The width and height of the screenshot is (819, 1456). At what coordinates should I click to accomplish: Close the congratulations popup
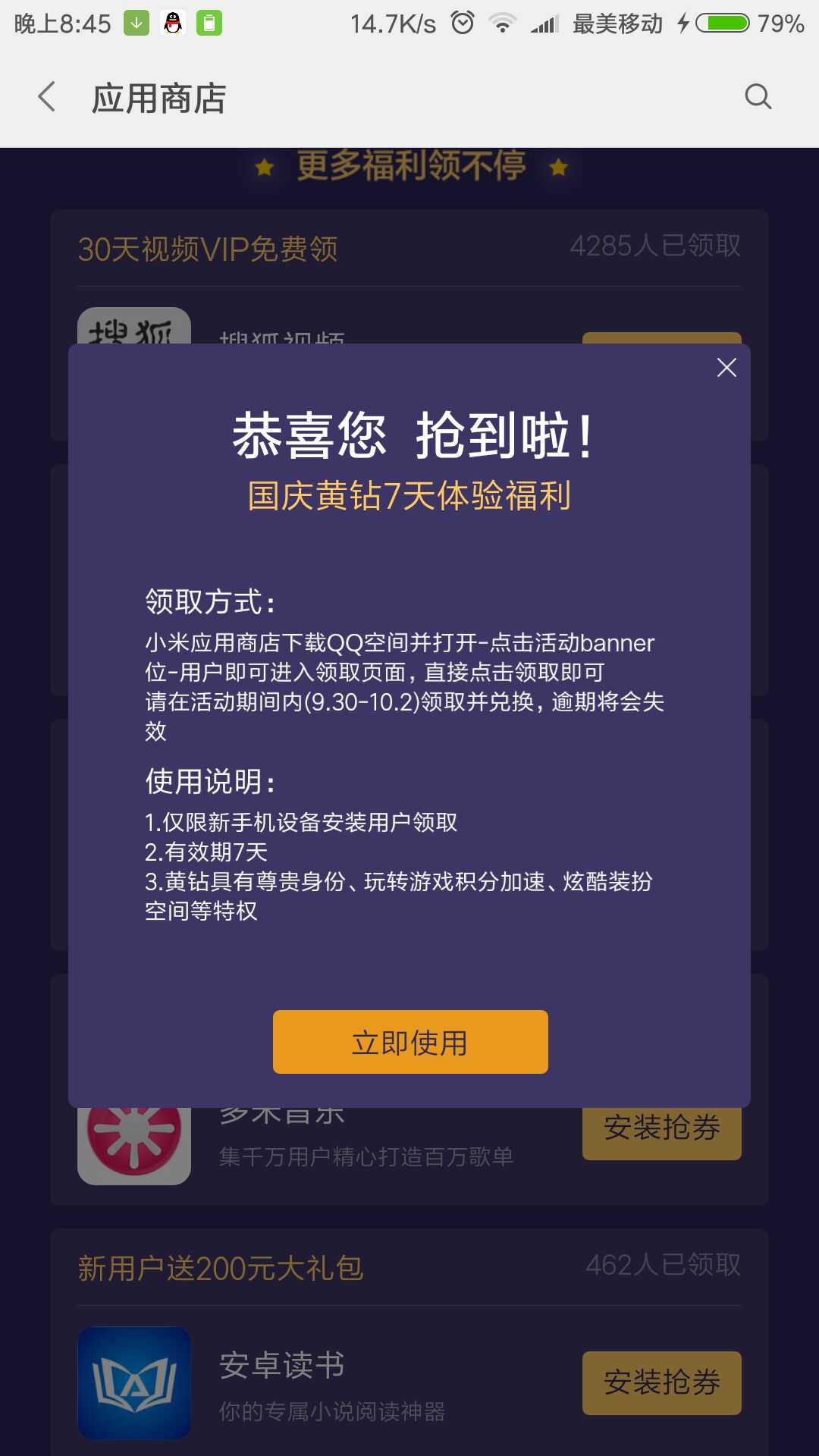pos(726,368)
